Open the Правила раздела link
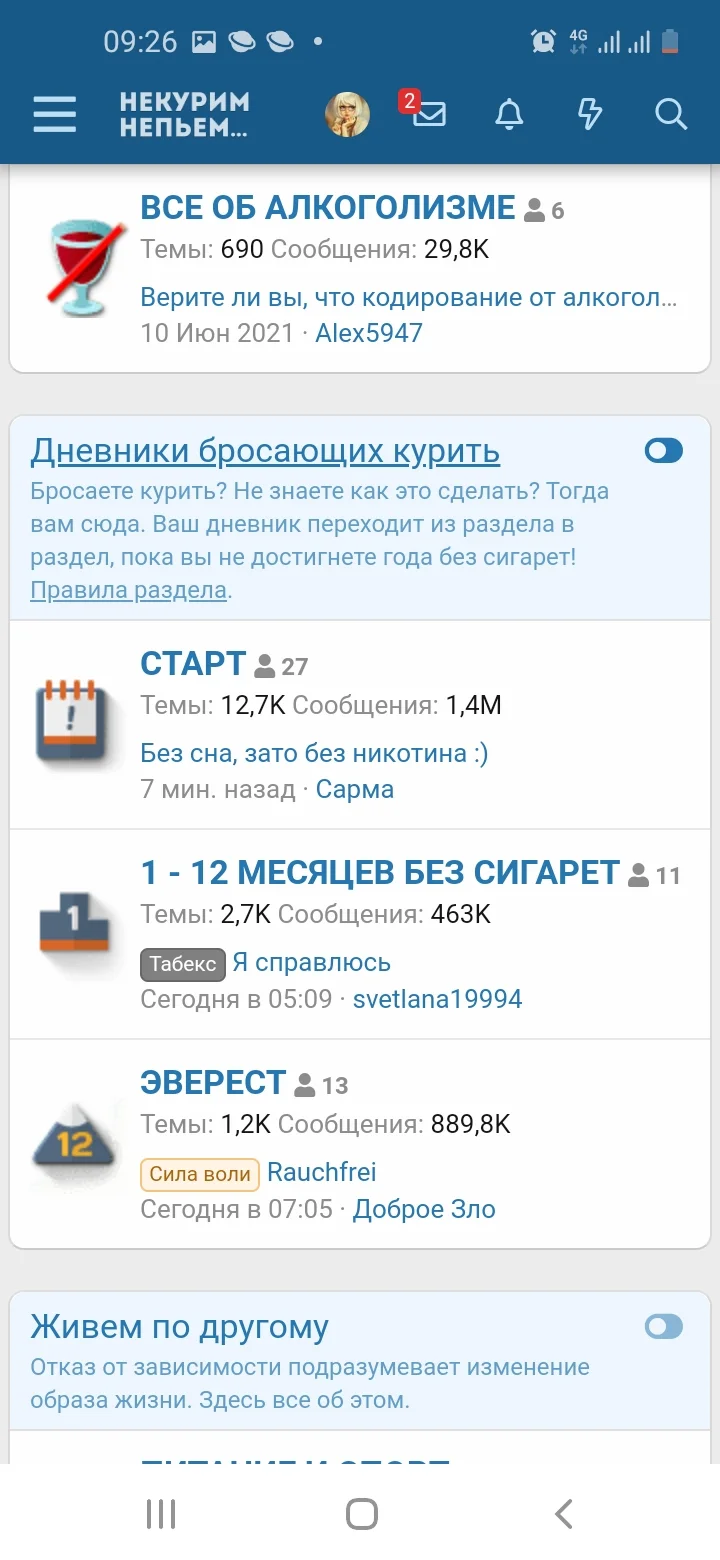Image resolution: width=720 pixels, height=1560 pixels. pos(128,590)
